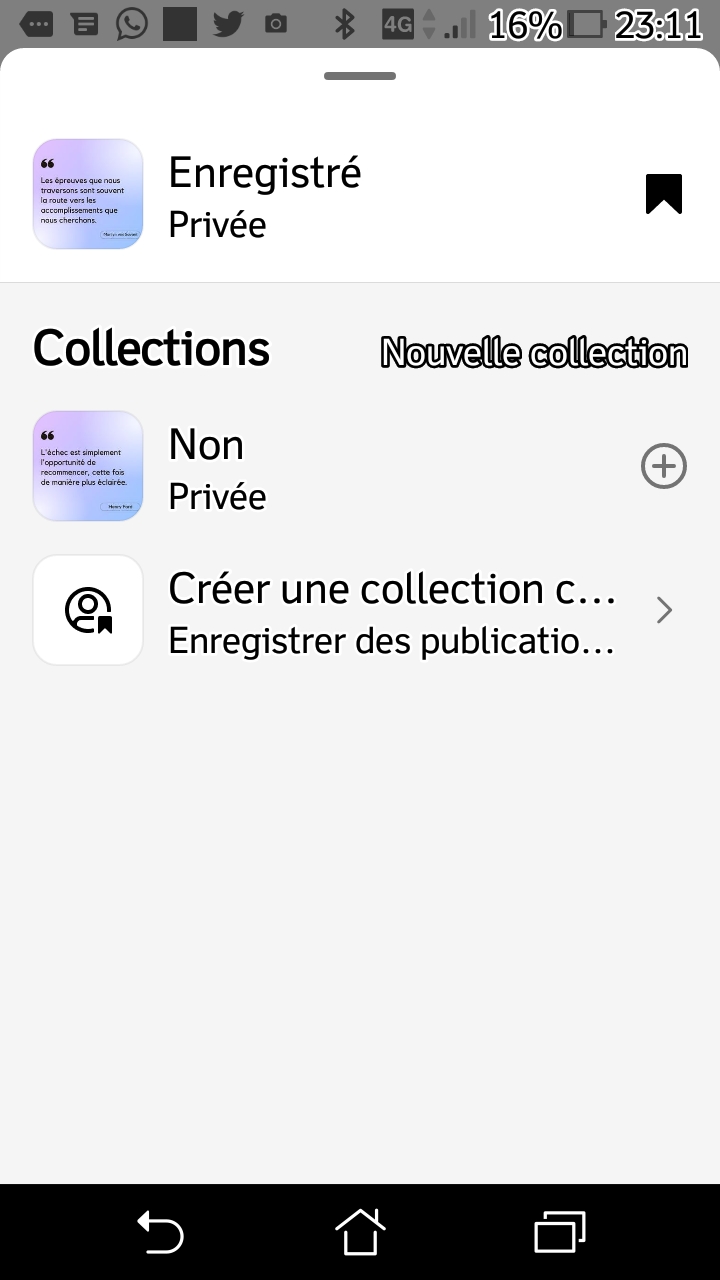Tap the sheet drag handle

pos(360,76)
